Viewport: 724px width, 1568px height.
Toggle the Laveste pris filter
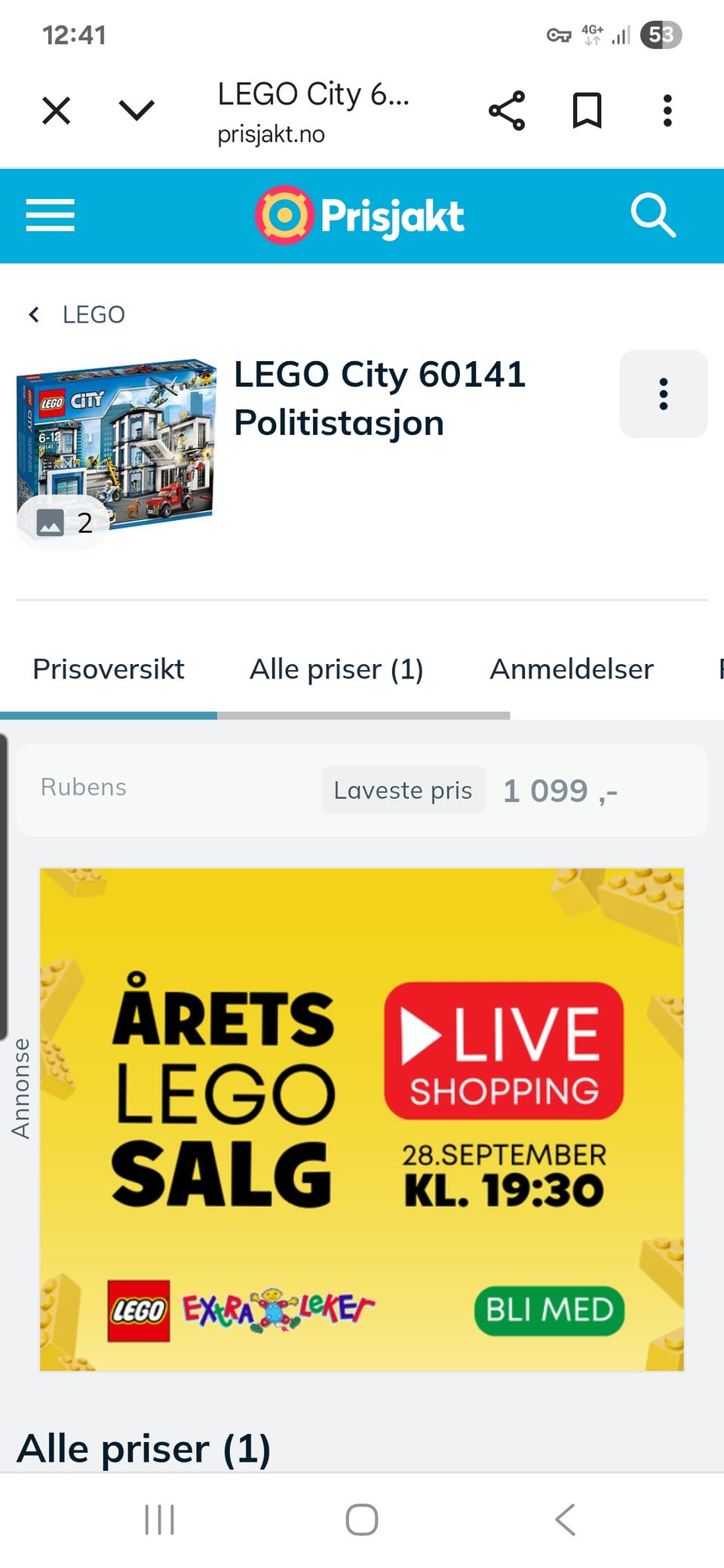point(403,790)
